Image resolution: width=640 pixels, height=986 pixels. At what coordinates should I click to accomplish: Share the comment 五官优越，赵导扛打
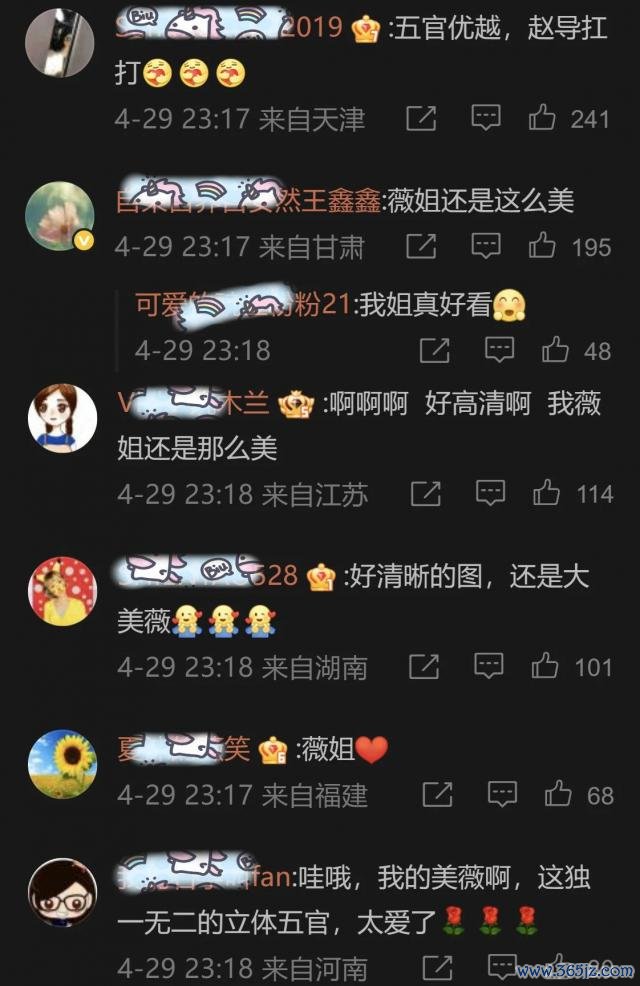point(421,119)
